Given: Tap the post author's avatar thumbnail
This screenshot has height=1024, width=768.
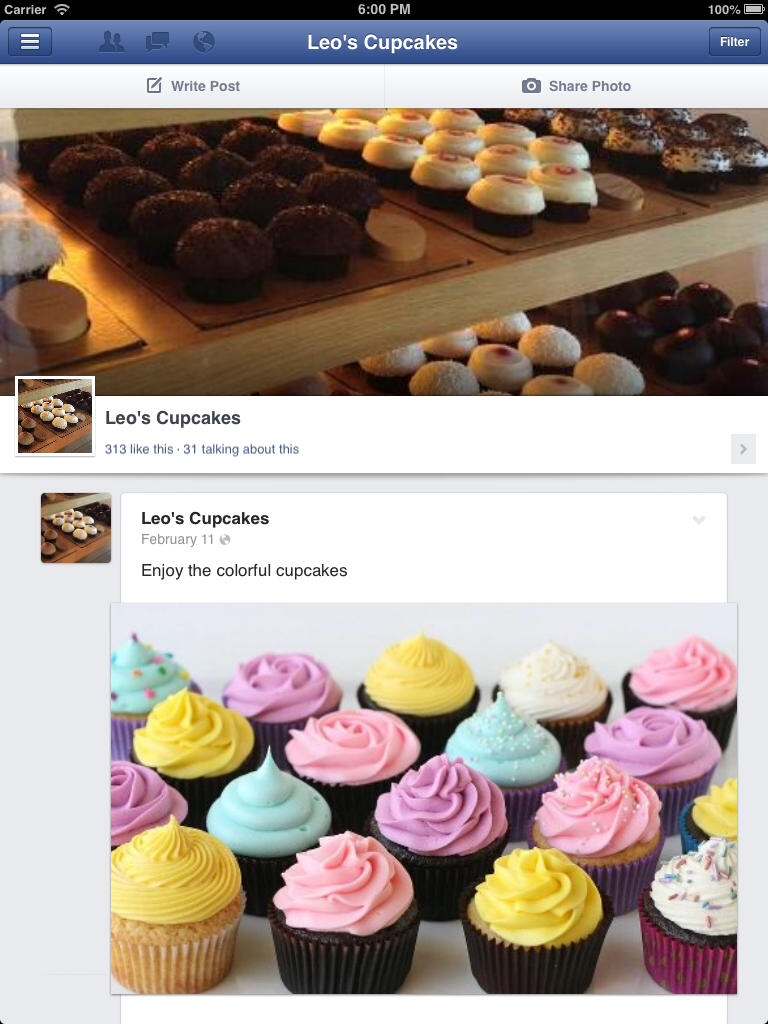Looking at the screenshot, I should [x=76, y=528].
